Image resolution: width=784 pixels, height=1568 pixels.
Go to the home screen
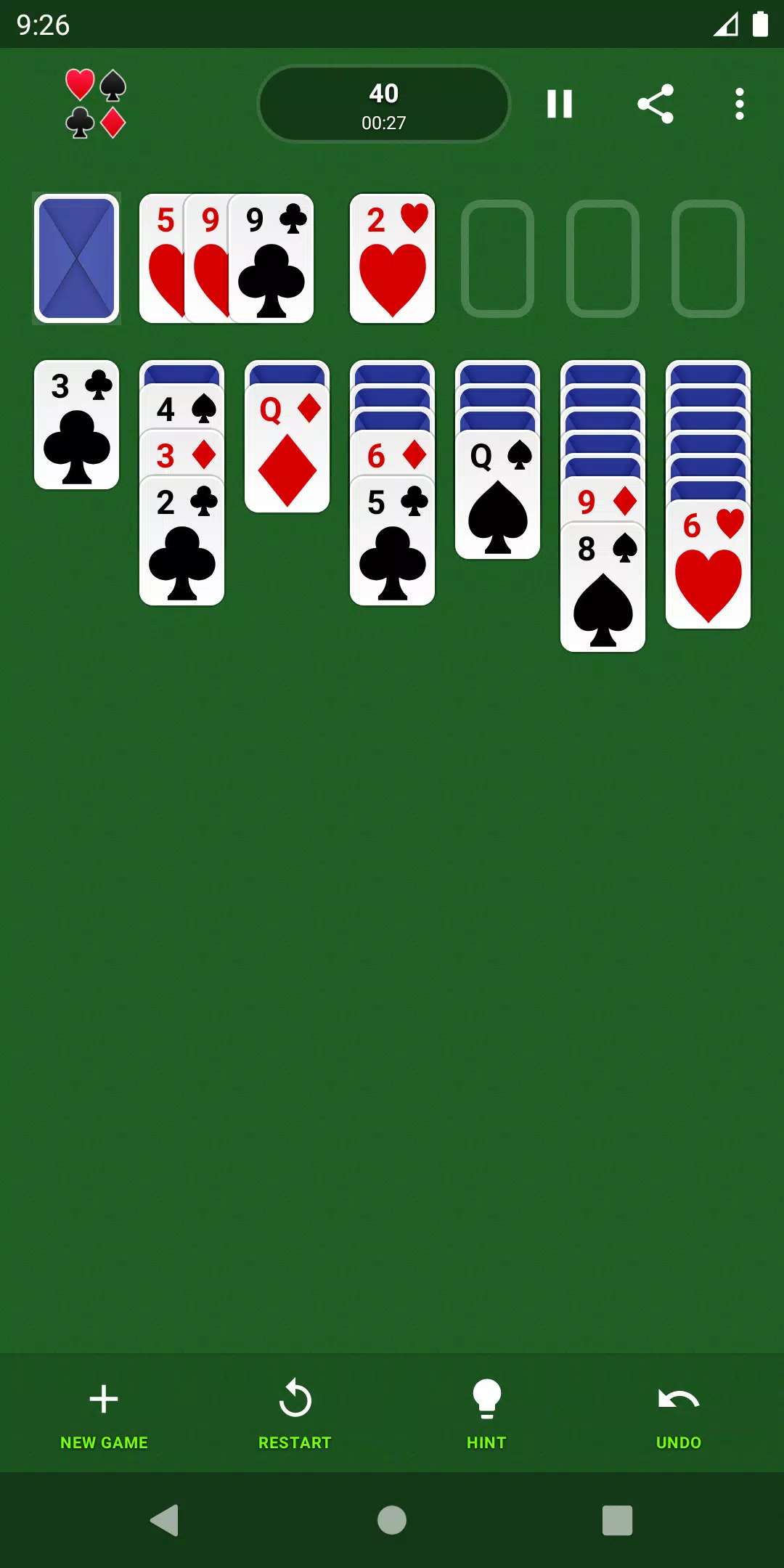(392, 1520)
